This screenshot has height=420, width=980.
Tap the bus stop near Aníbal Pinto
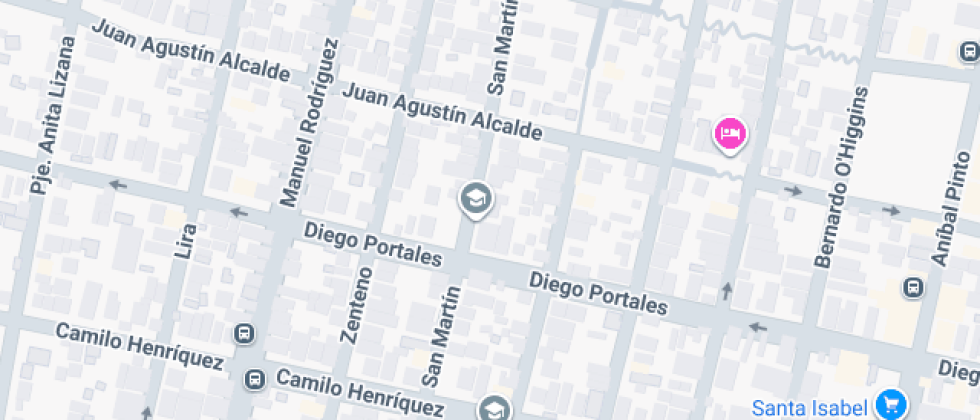[x=912, y=288]
